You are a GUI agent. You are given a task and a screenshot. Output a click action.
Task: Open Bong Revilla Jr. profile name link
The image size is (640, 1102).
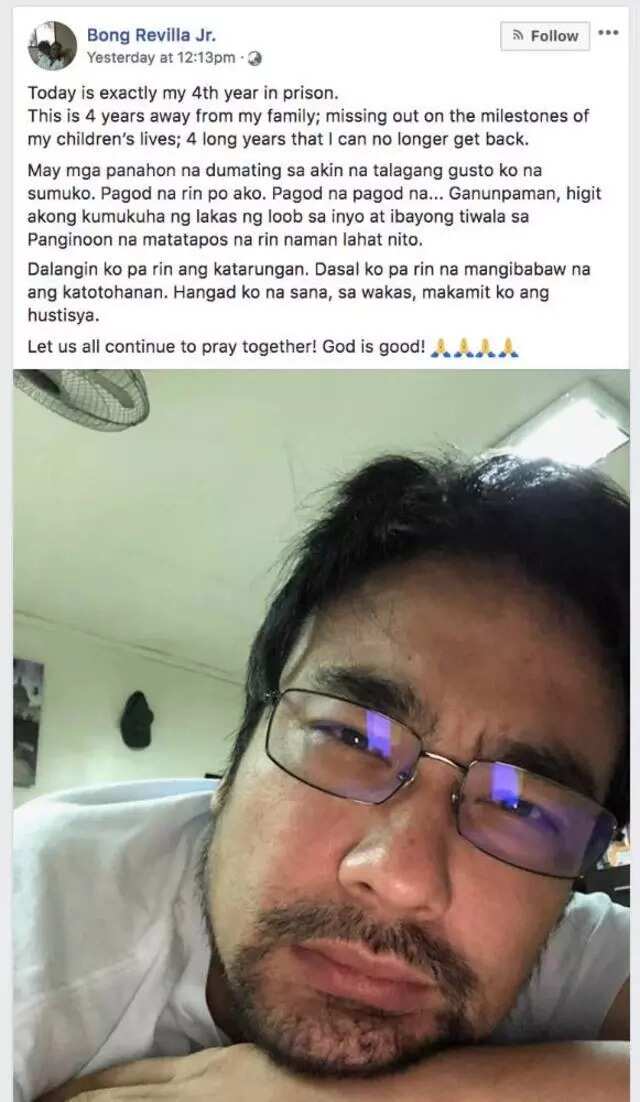tap(151, 35)
